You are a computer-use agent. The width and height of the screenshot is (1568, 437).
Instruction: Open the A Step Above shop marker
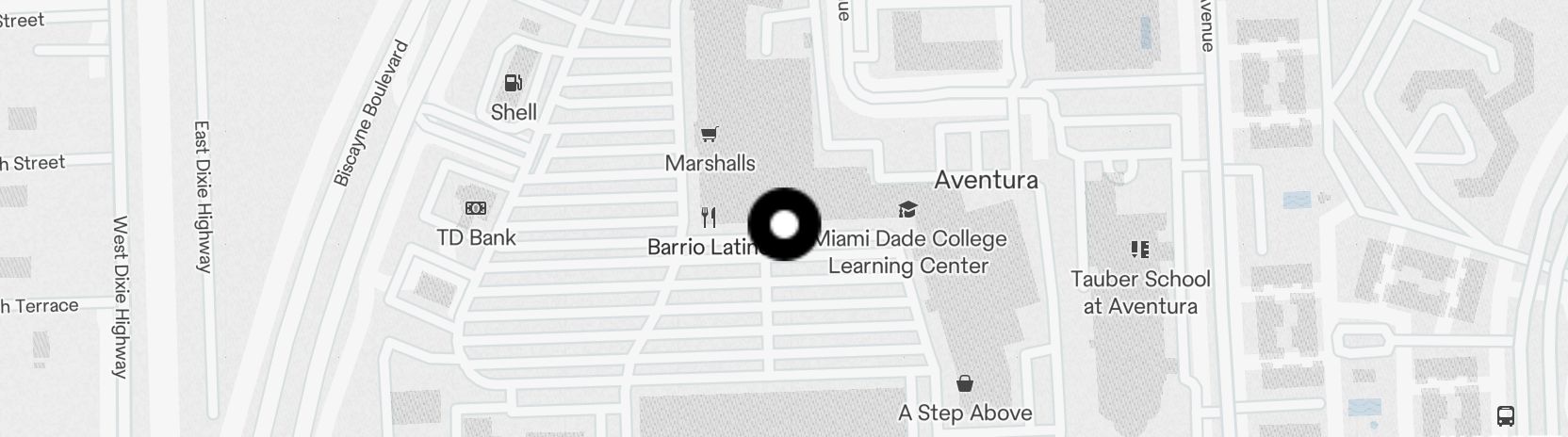point(964,384)
